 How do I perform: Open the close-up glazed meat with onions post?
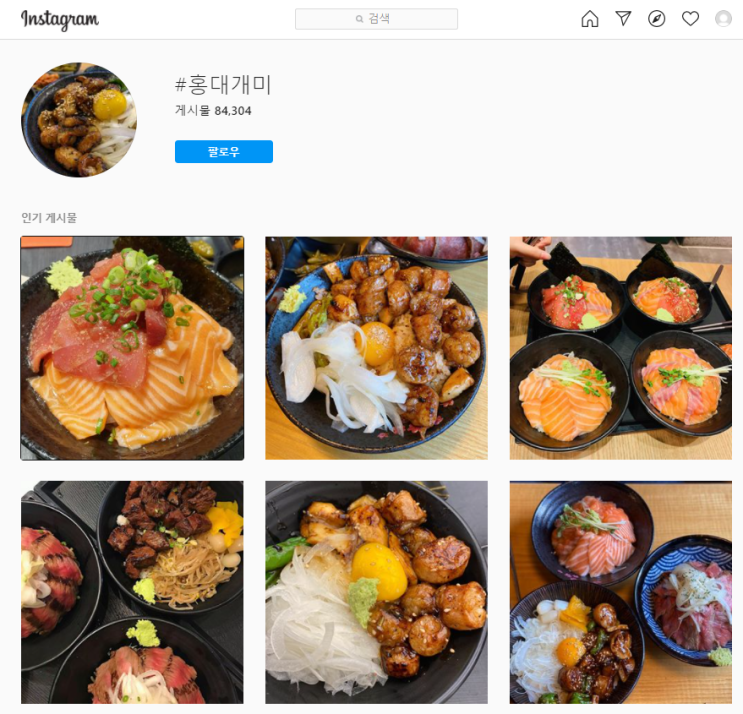click(x=376, y=592)
